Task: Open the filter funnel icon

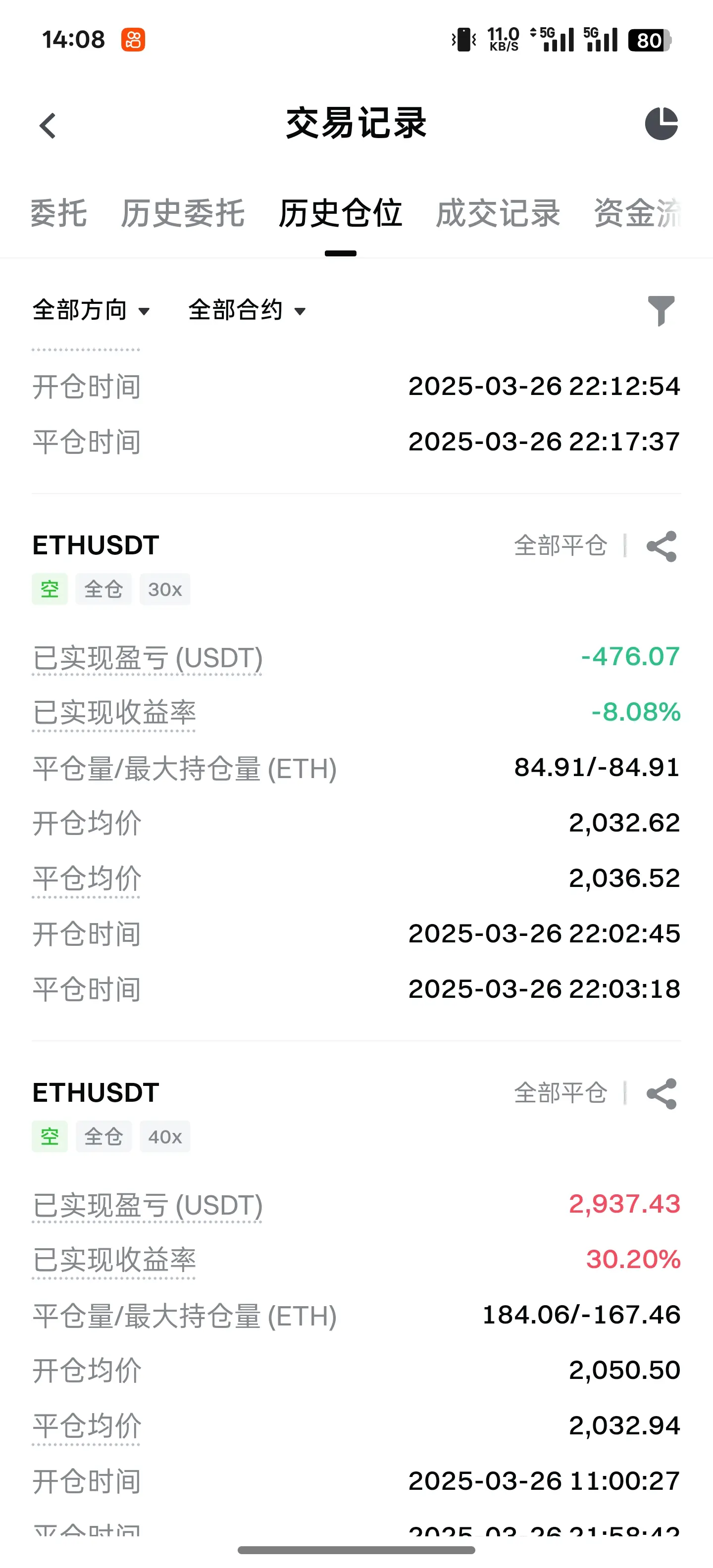Action: pyautogui.click(x=661, y=311)
